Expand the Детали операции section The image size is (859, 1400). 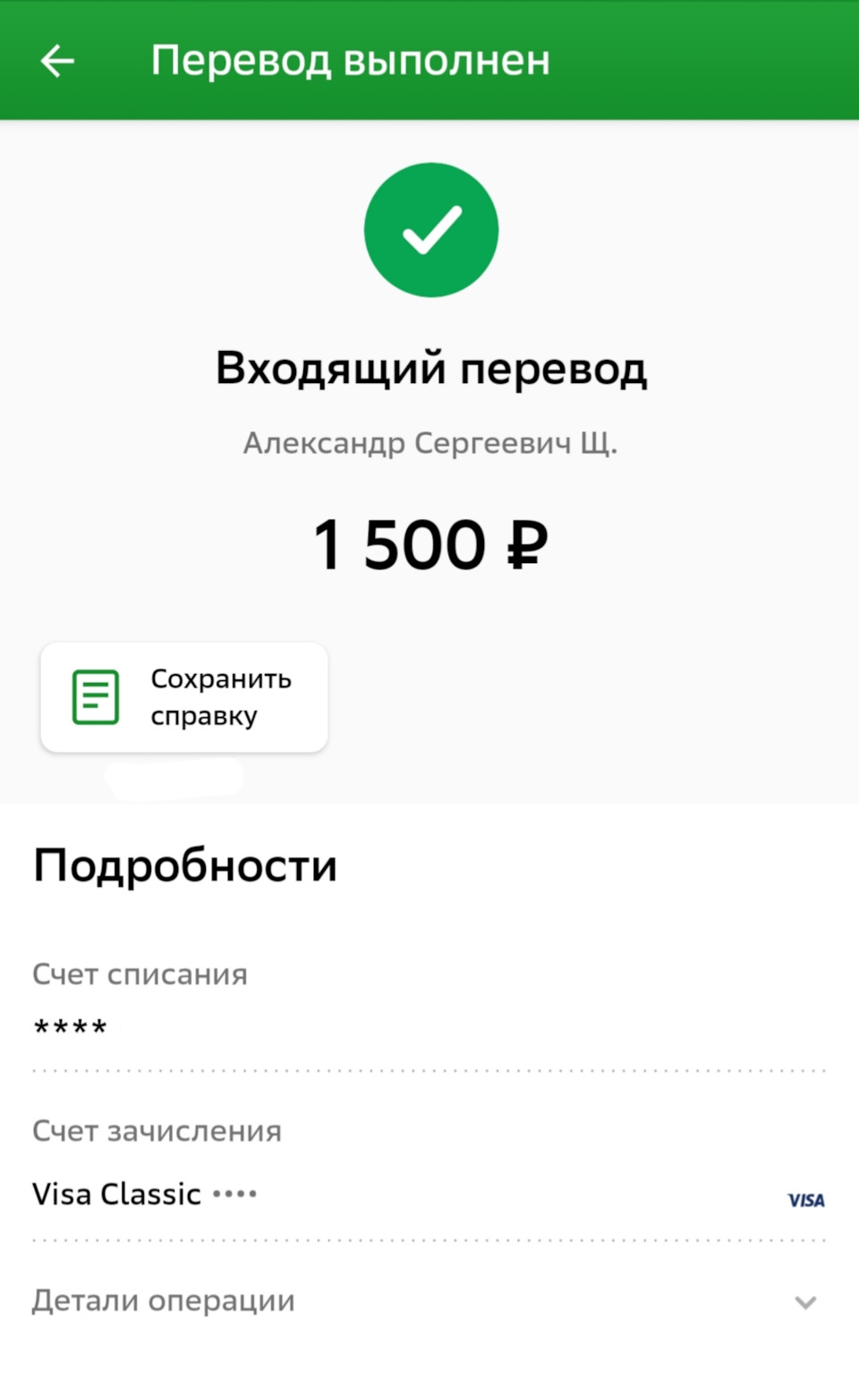[804, 1302]
